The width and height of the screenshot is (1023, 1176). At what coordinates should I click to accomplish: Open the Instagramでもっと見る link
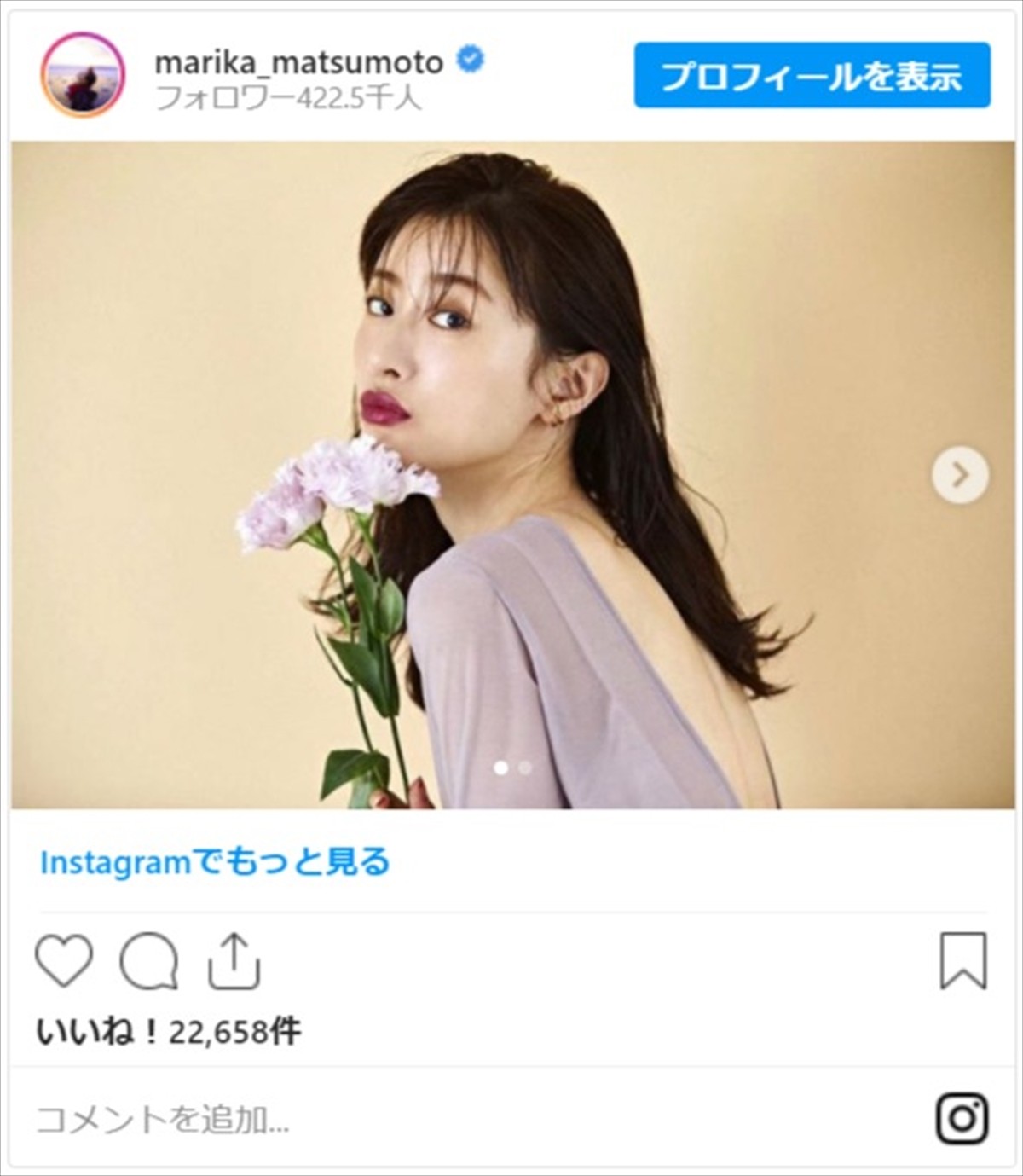215,862
